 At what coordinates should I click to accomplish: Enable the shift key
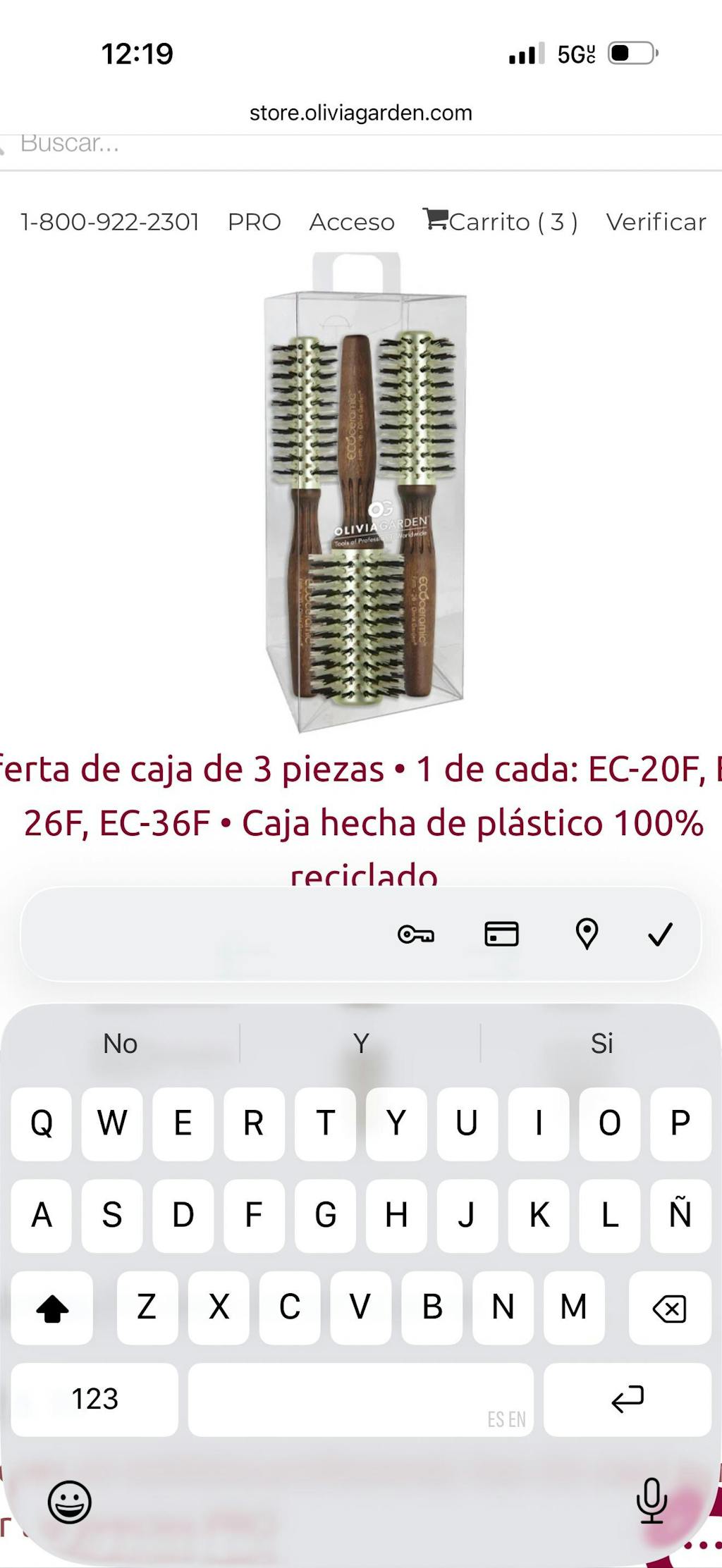click(52, 1308)
